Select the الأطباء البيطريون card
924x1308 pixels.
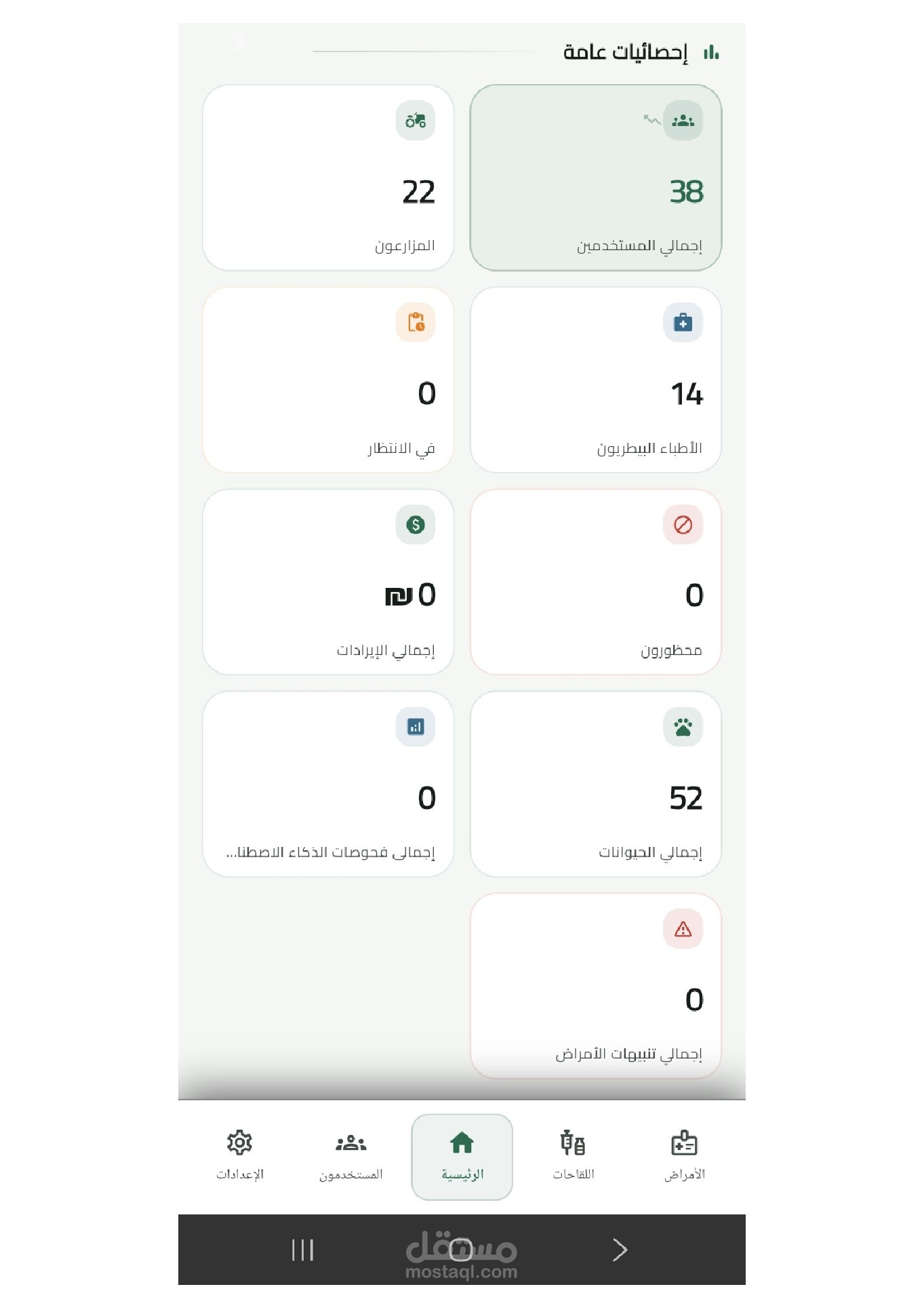tap(595, 380)
